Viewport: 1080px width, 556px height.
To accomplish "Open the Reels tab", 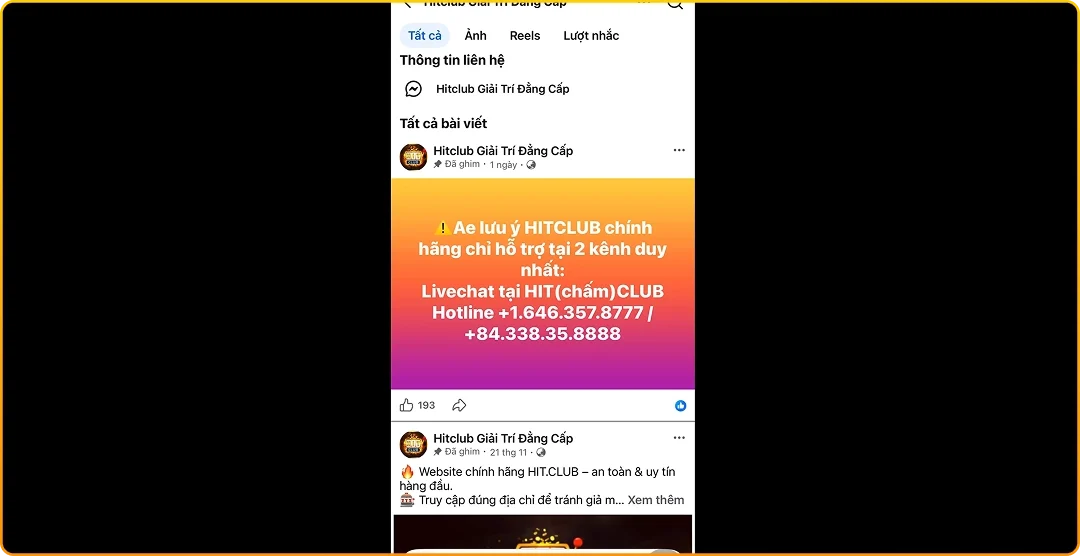I will (524, 36).
